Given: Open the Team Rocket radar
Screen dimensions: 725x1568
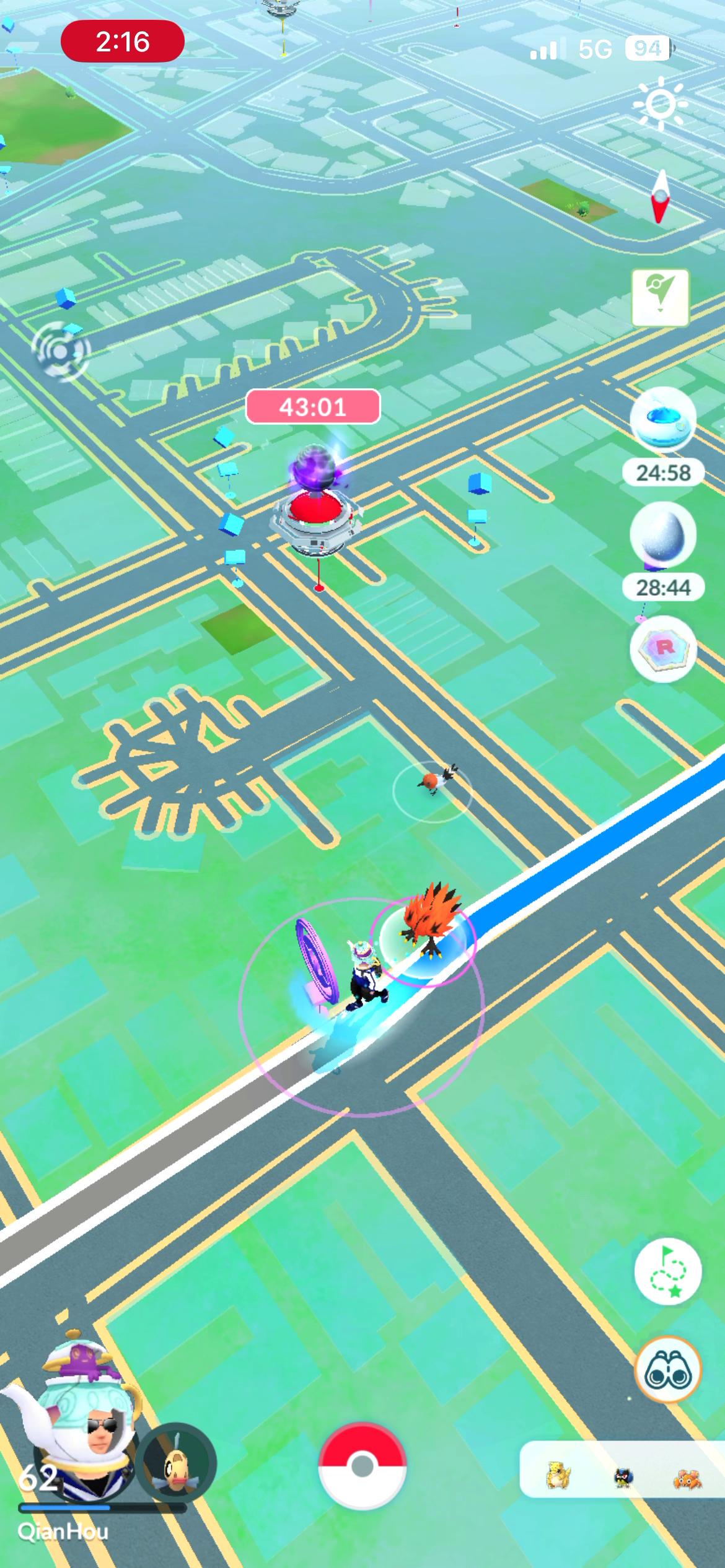Looking at the screenshot, I should point(663,648).
